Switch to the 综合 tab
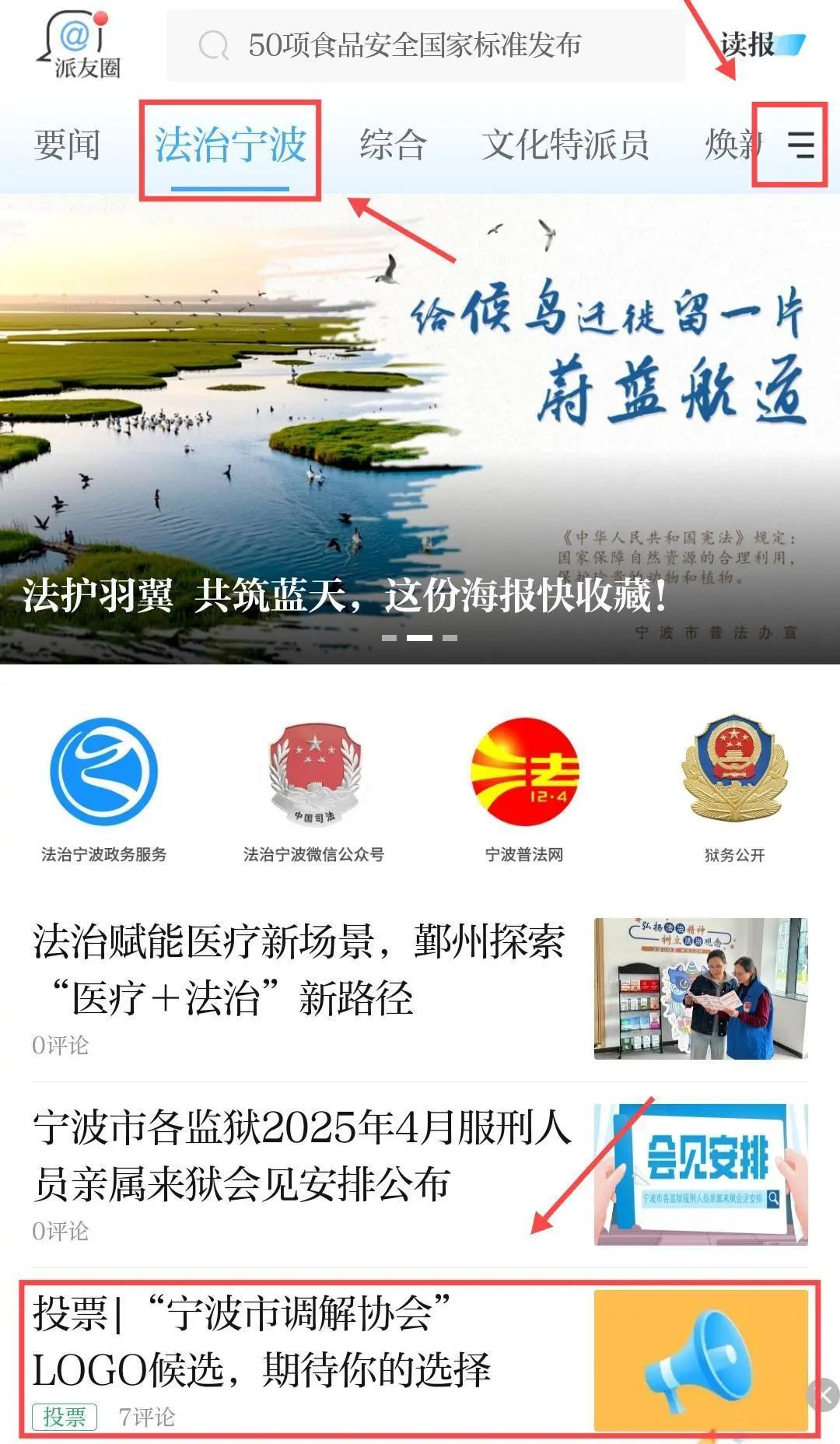The image size is (840, 1444). click(x=393, y=145)
